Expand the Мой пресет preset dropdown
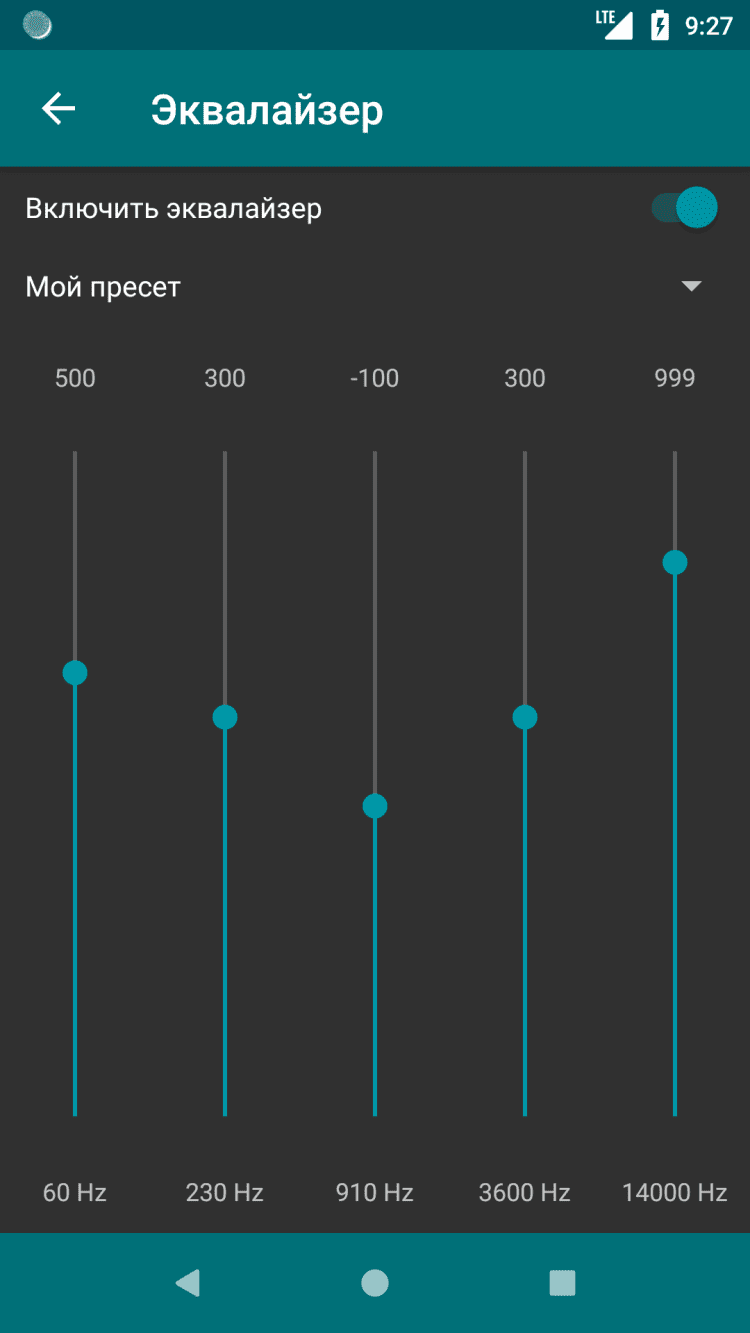Image resolution: width=750 pixels, height=1333 pixels. (x=690, y=287)
